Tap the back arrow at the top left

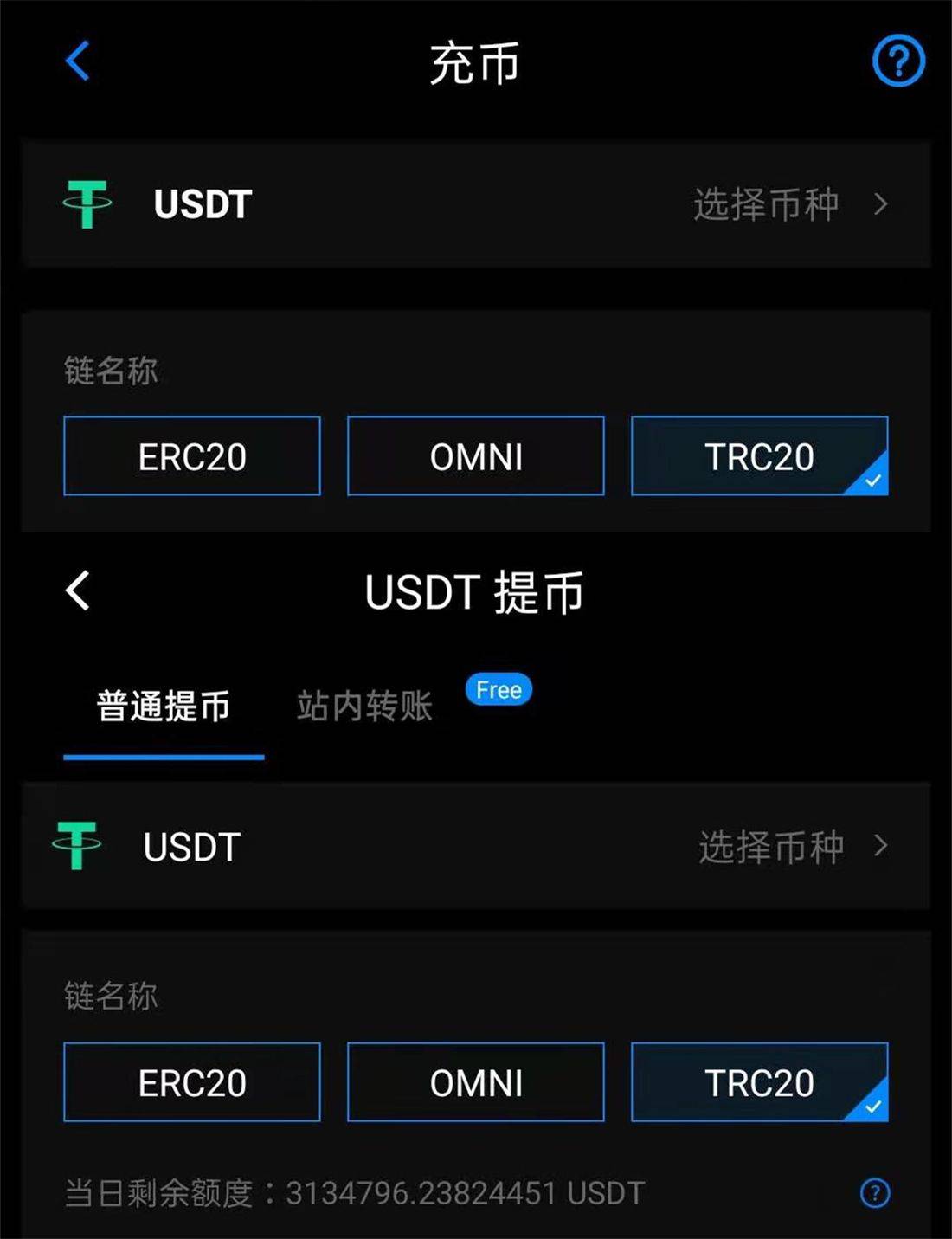(x=76, y=62)
